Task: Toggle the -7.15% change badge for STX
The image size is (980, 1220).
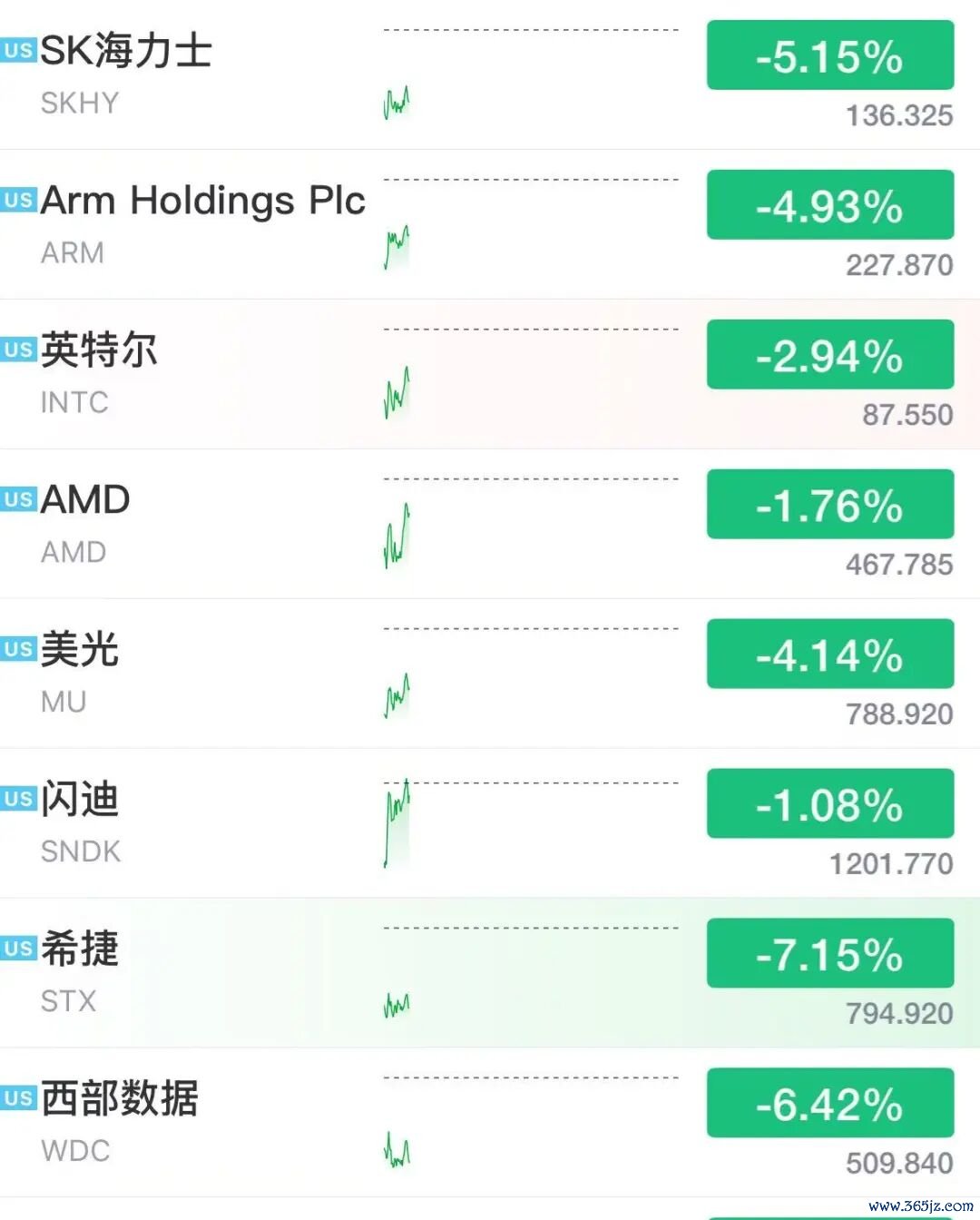Action: [830, 953]
